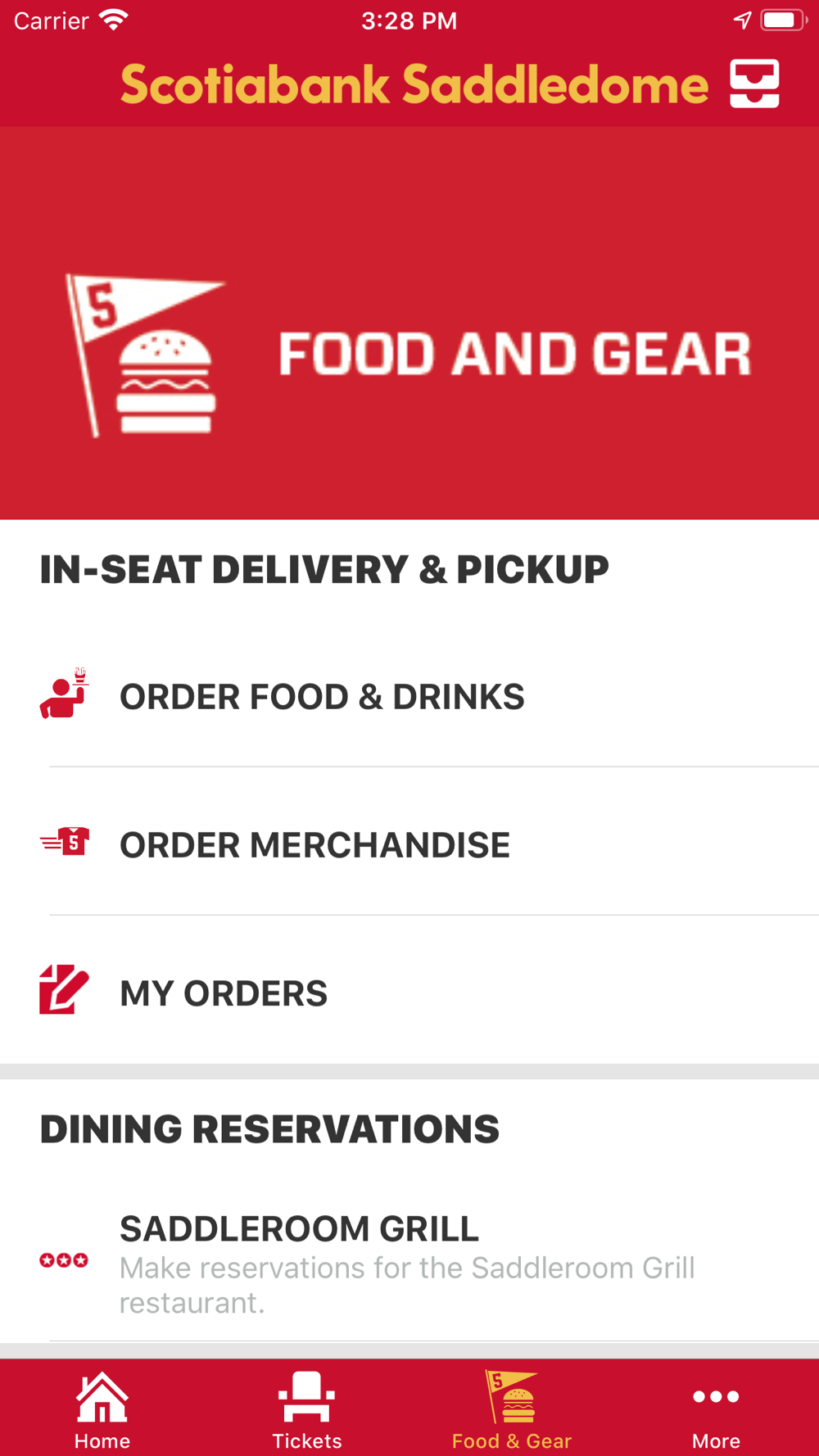Switch to the Home tab
819x1456 pixels.
(x=102, y=1409)
